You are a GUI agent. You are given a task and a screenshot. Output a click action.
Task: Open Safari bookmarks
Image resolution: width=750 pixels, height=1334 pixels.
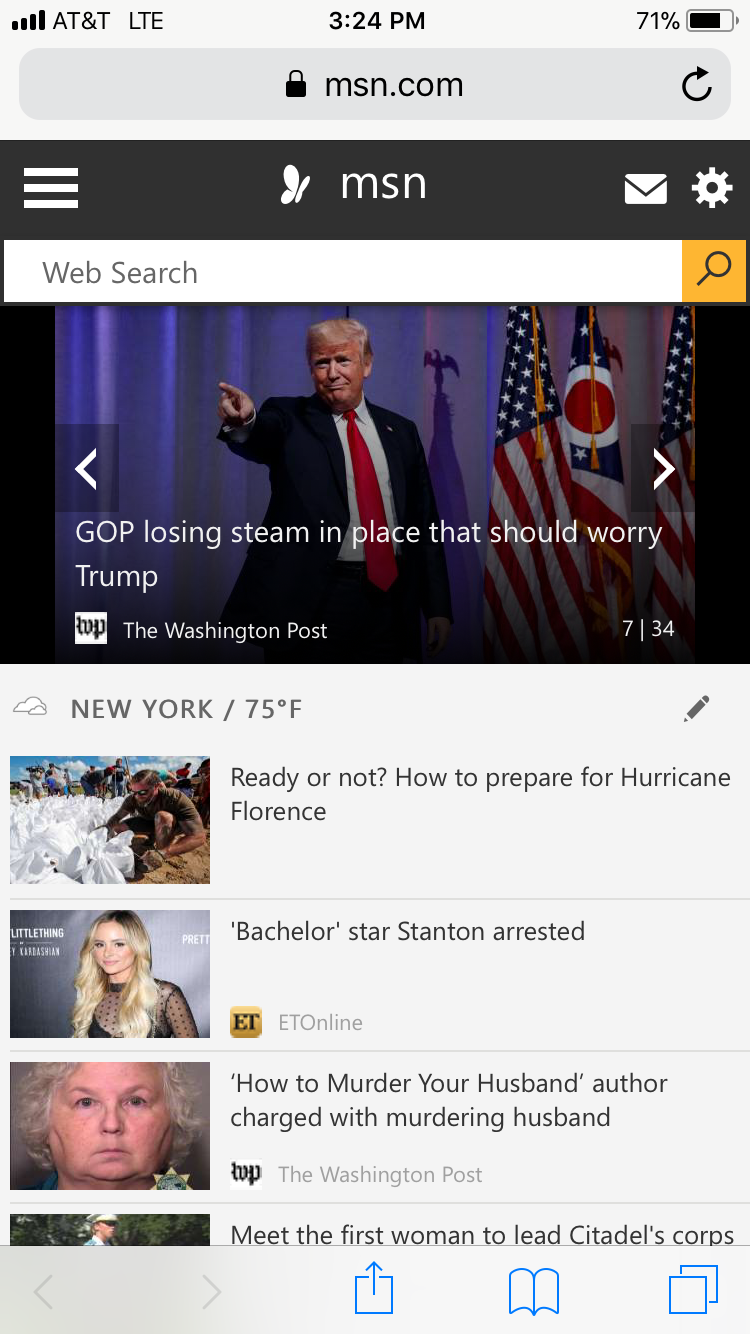534,1291
